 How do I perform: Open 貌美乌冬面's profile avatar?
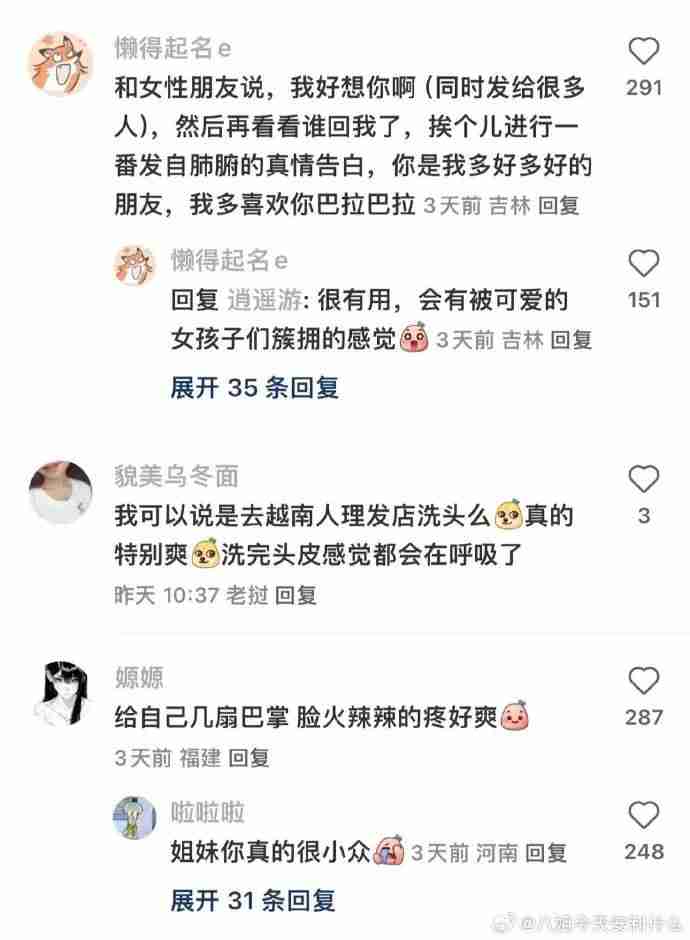[61, 491]
